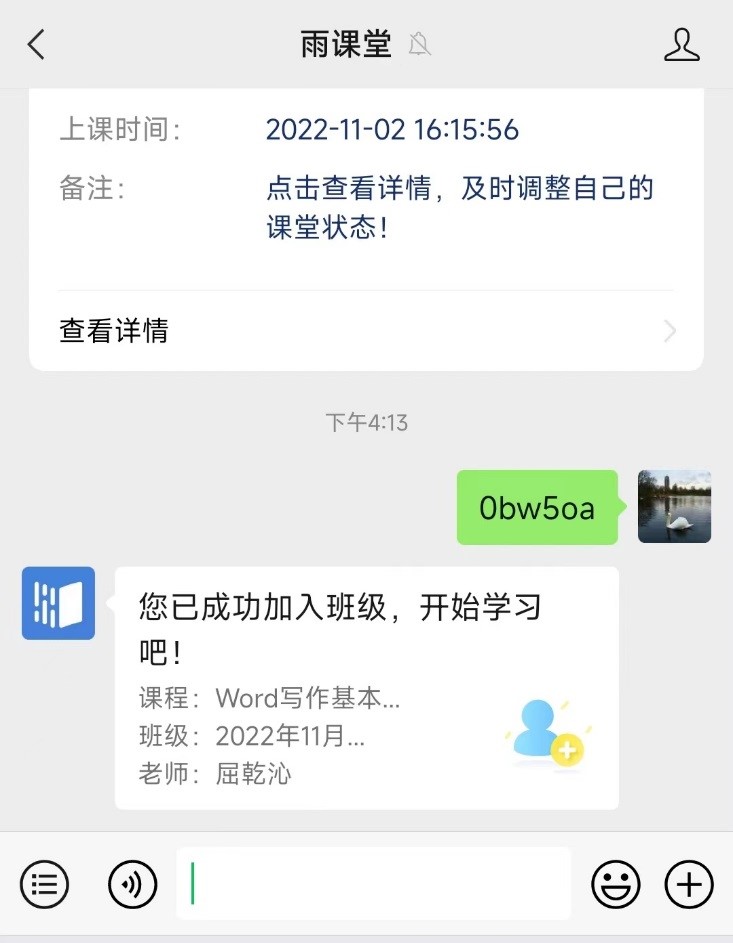
Task: Open the joined-class card for Word写作基本
Action: click(x=366, y=688)
